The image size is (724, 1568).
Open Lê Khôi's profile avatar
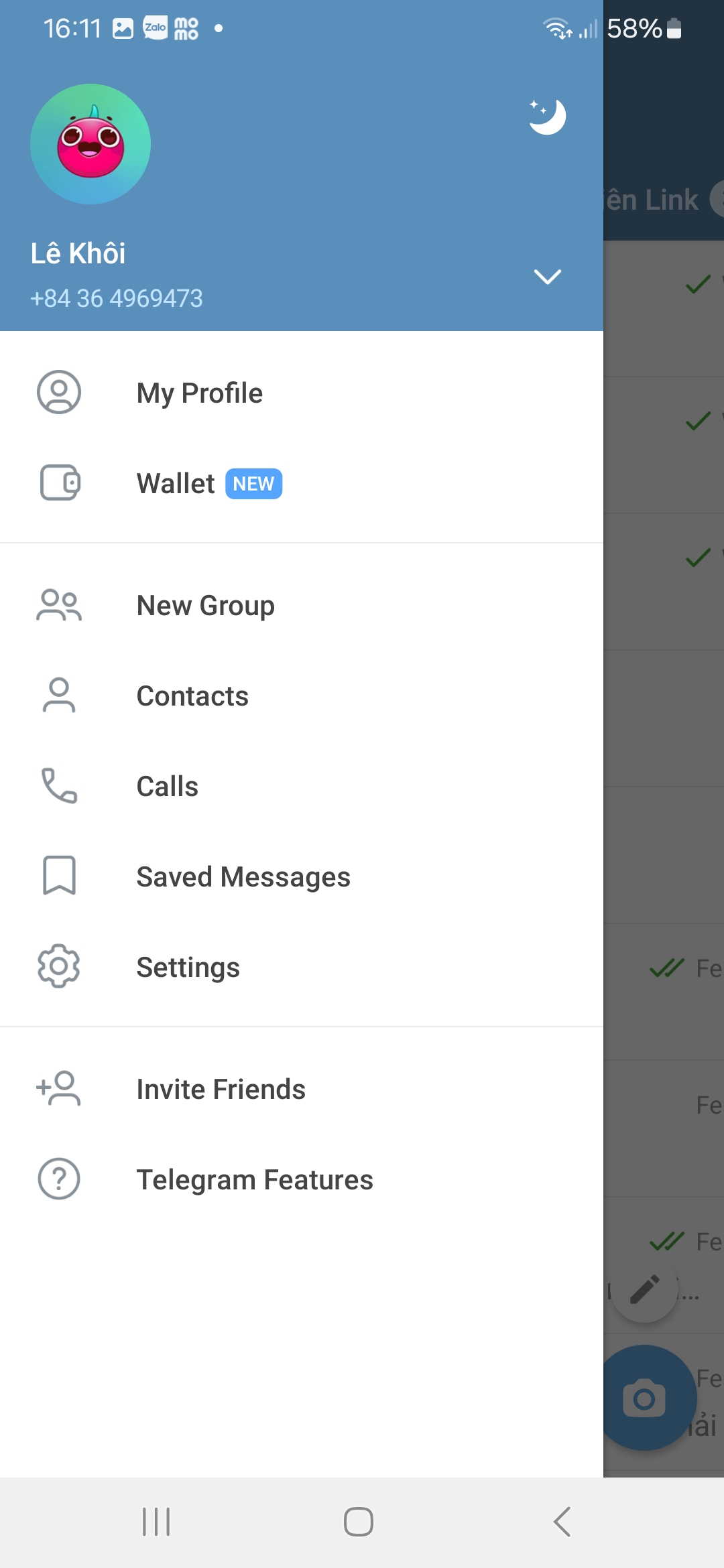coord(90,144)
